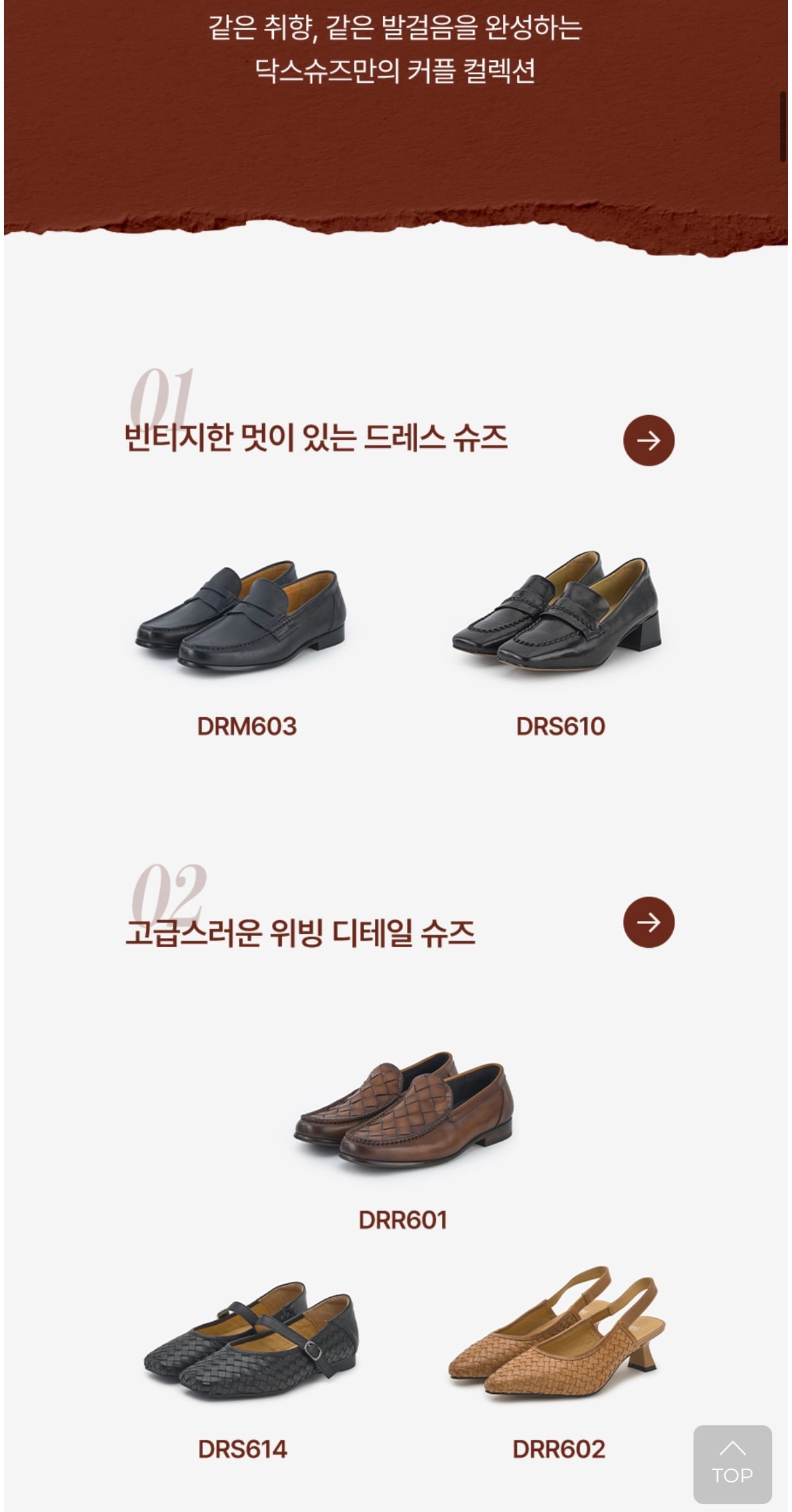Viewport: 792px width, 1512px height.
Task: Open the arrow next to 고급스러운 위빙 디테일 슈즈
Action: pos(649,922)
